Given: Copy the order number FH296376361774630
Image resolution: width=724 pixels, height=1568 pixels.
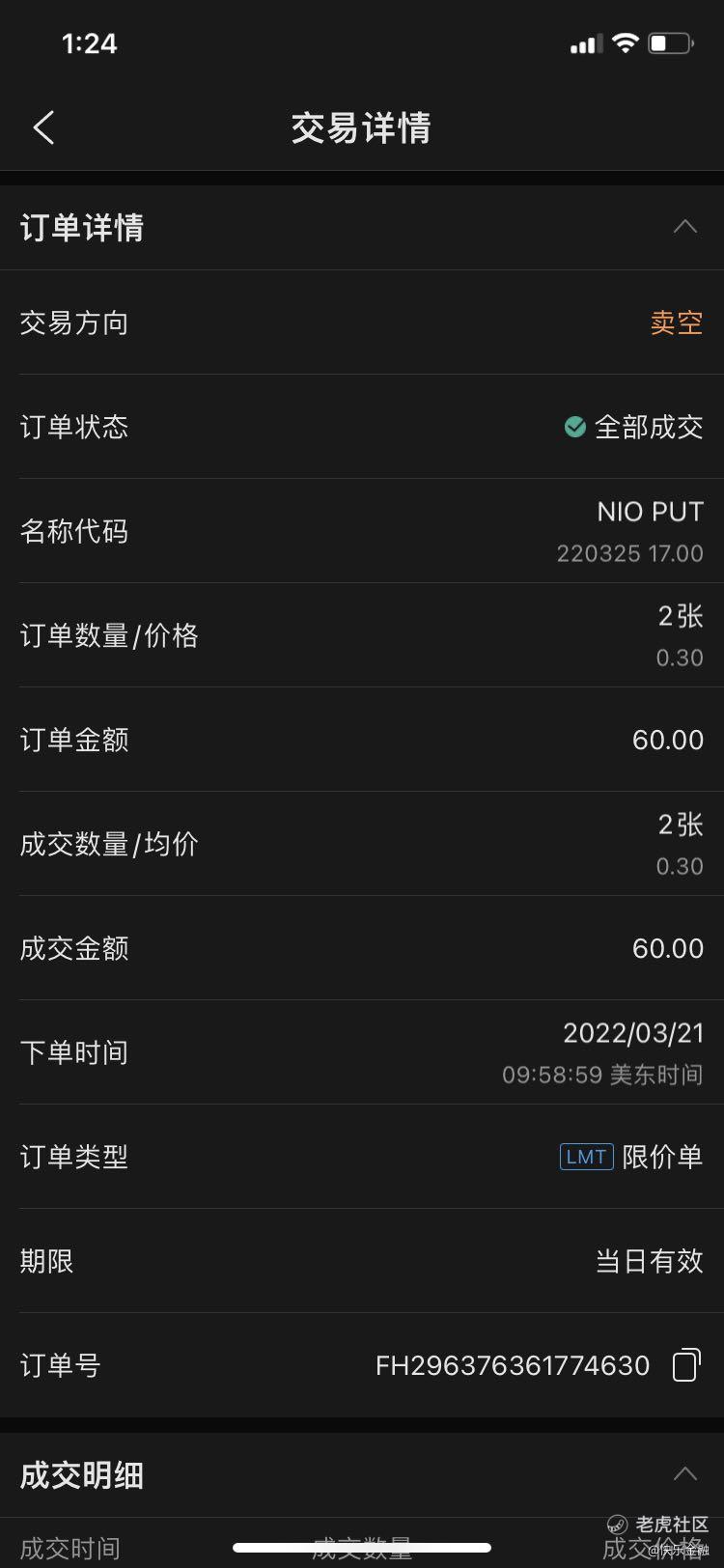Looking at the screenshot, I should coord(685,1364).
